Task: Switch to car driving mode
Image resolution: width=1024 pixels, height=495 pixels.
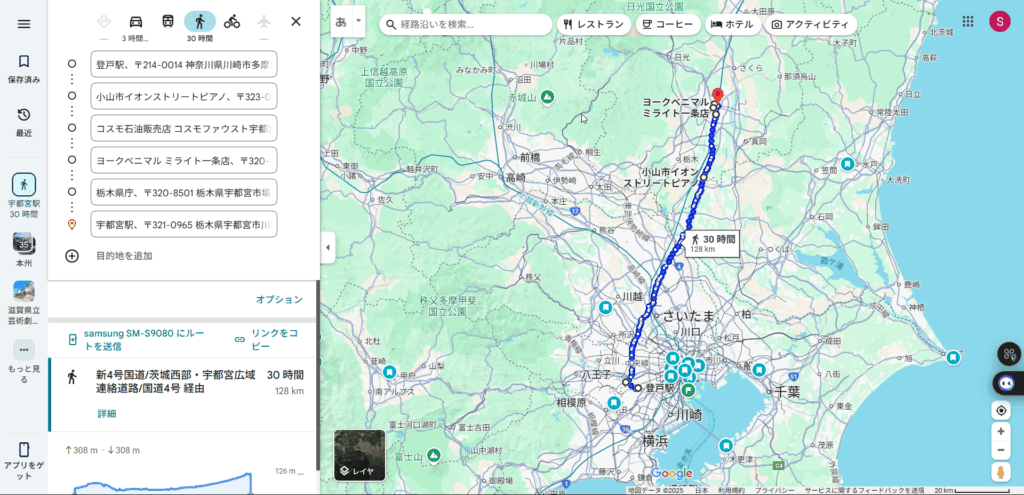Action: (135, 21)
